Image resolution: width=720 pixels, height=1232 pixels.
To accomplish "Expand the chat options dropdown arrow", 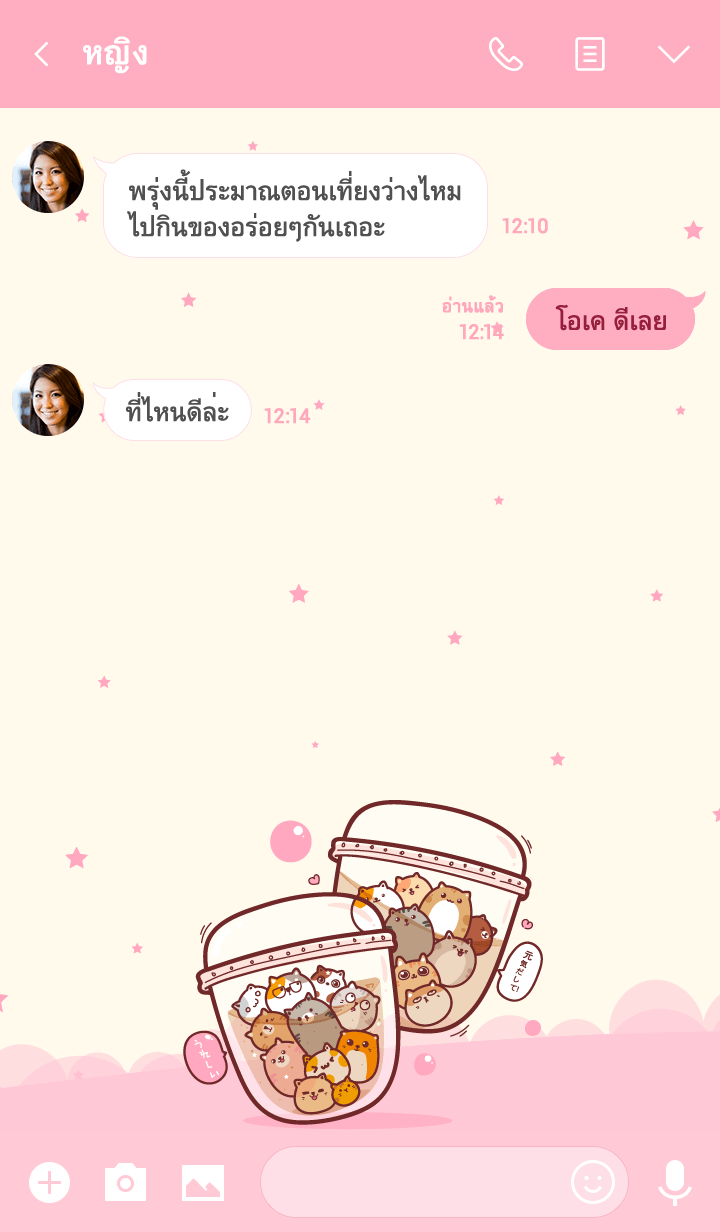I will [673, 54].
